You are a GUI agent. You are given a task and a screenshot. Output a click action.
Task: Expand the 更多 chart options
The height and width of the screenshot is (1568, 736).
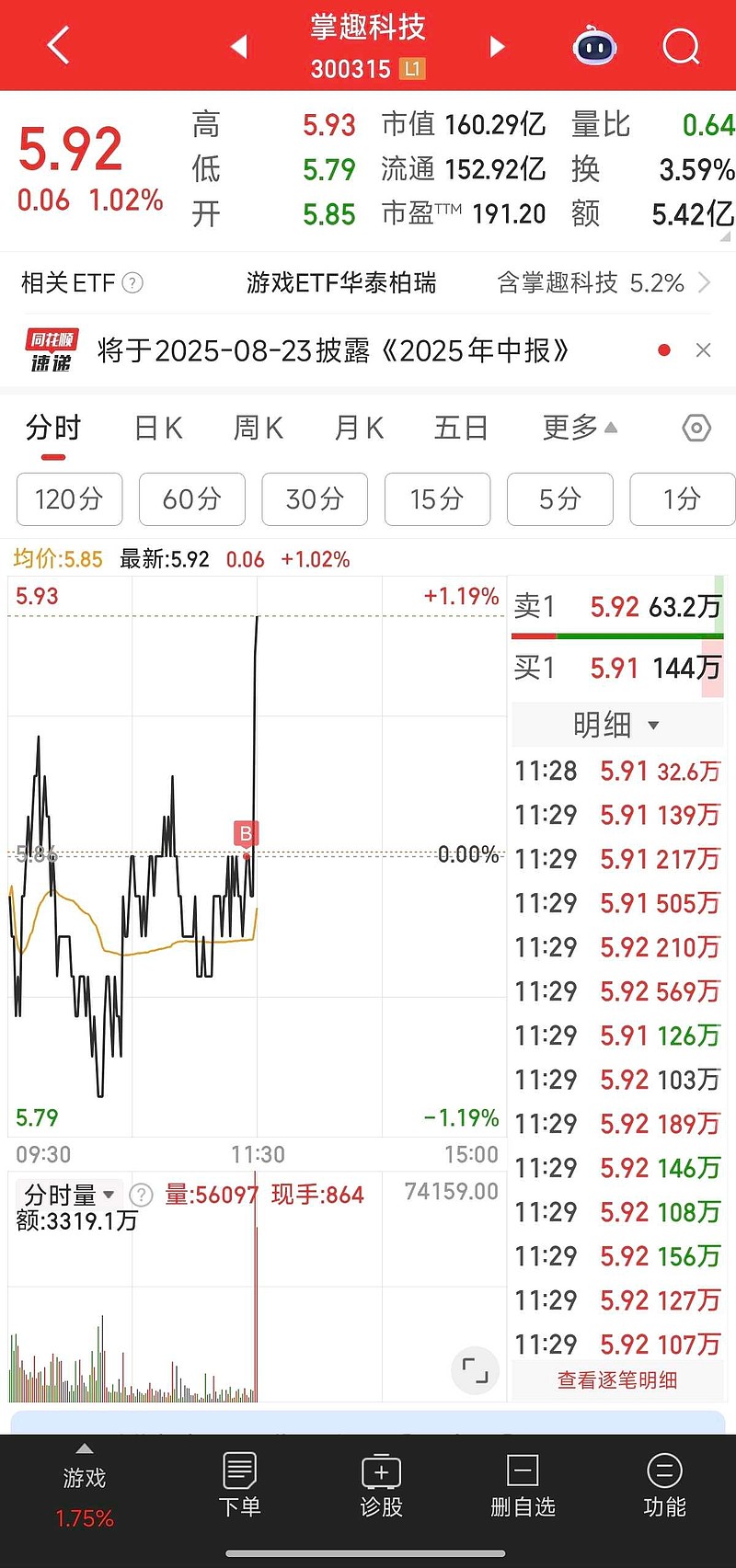tap(580, 428)
